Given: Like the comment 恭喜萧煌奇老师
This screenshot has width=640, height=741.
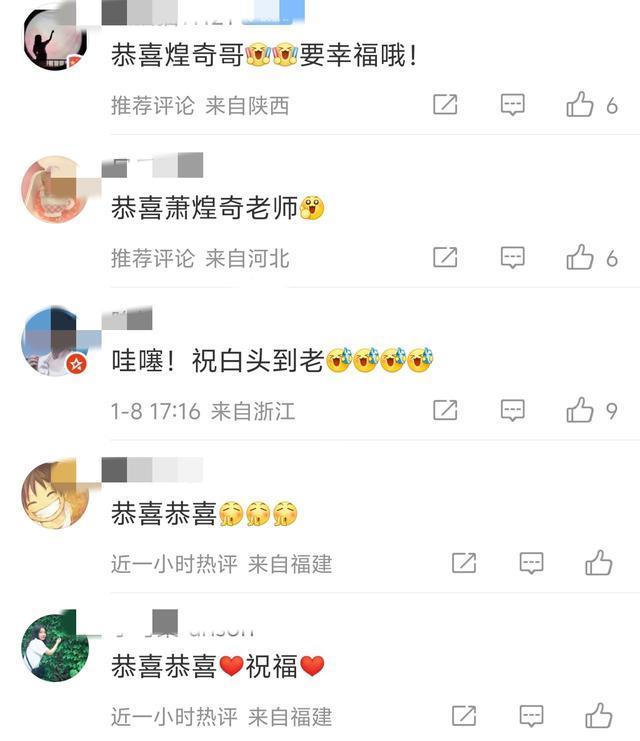Looking at the screenshot, I should (x=580, y=258).
